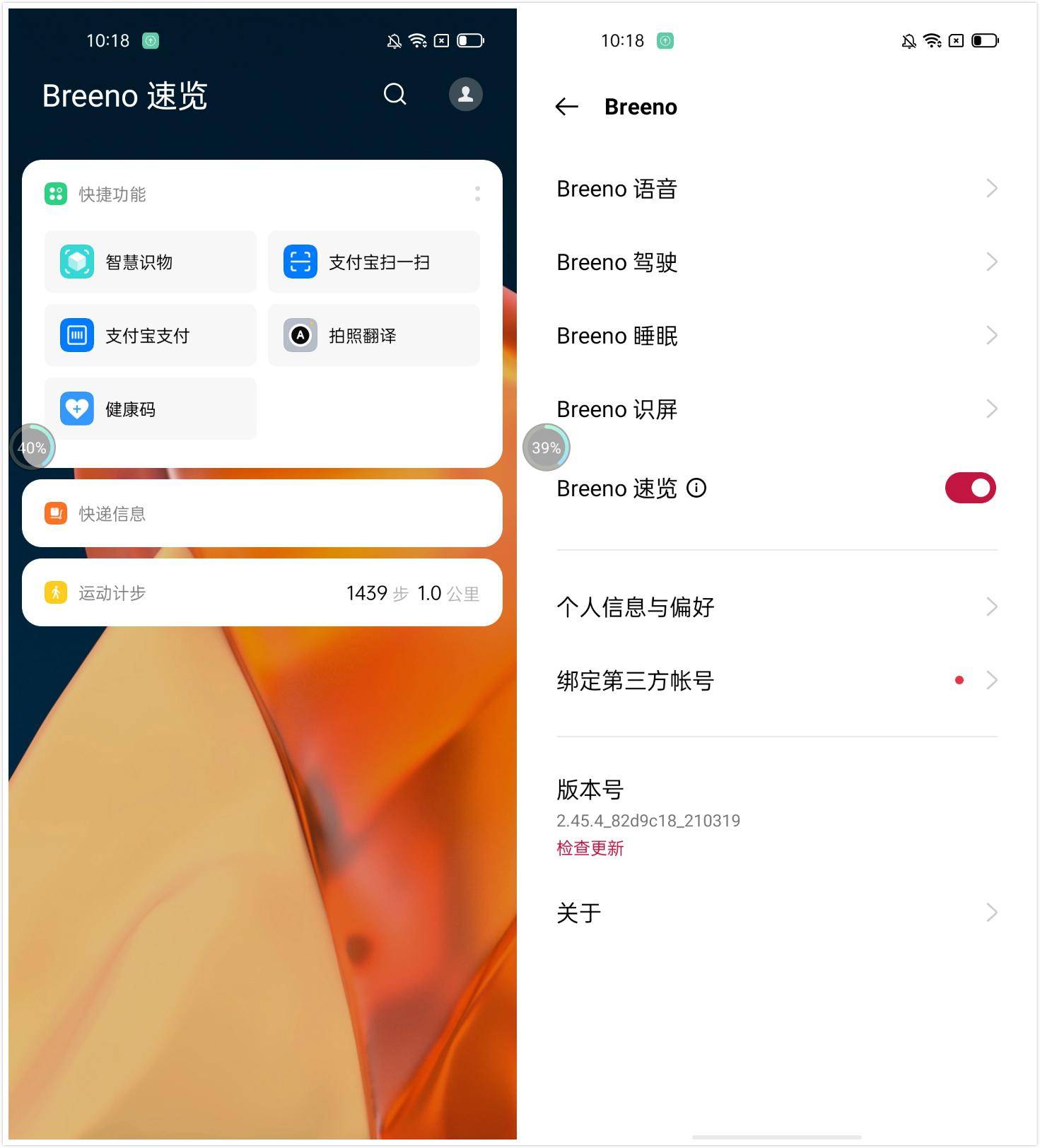This screenshot has width=1040, height=1148.
Task: Open the 快捷功能 overflow menu
Action: (478, 194)
